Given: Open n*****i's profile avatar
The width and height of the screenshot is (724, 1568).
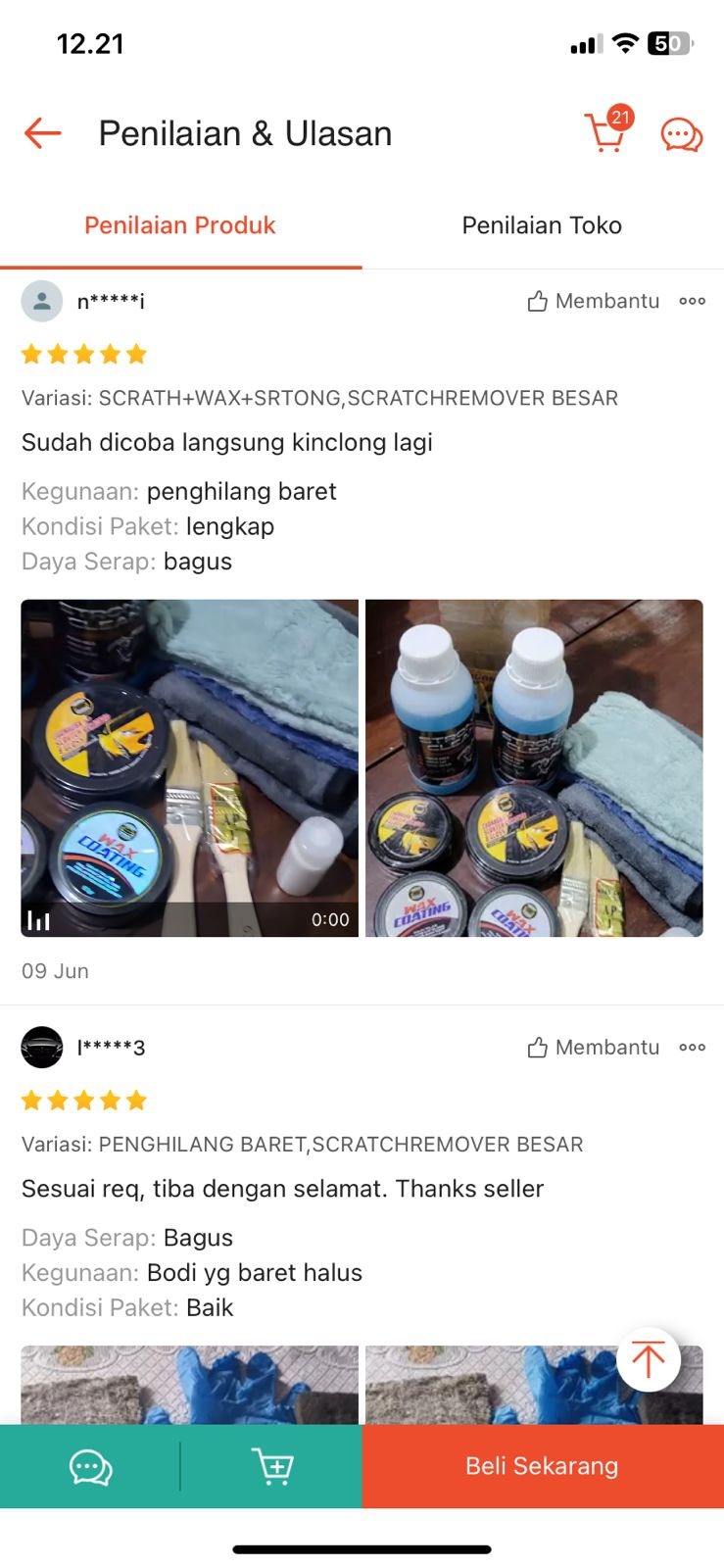Looking at the screenshot, I should [42, 301].
